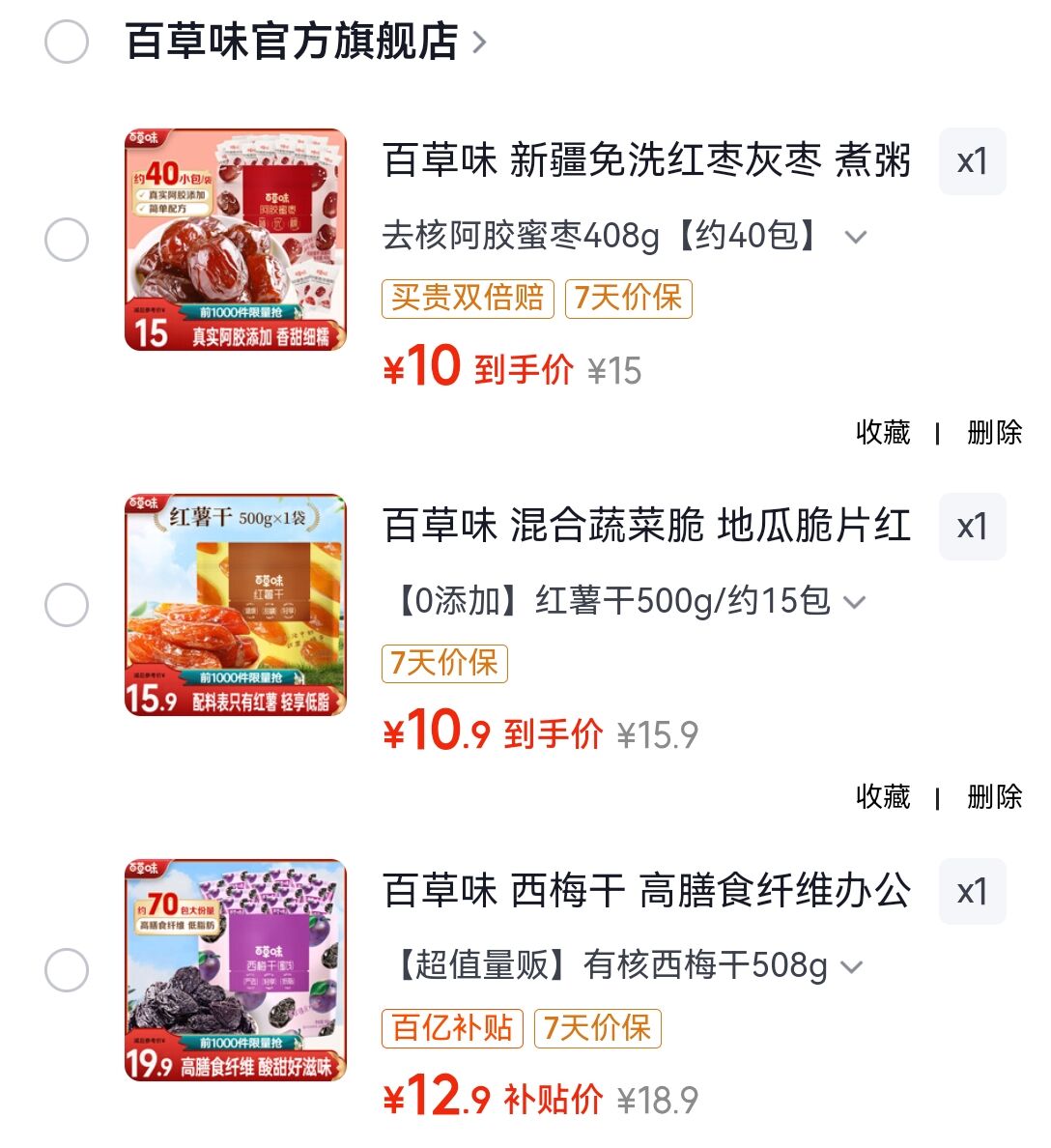This screenshot has width=1051, height=1148.
Task: Remove the 红薯干 item with 删除
Action: [994, 797]
